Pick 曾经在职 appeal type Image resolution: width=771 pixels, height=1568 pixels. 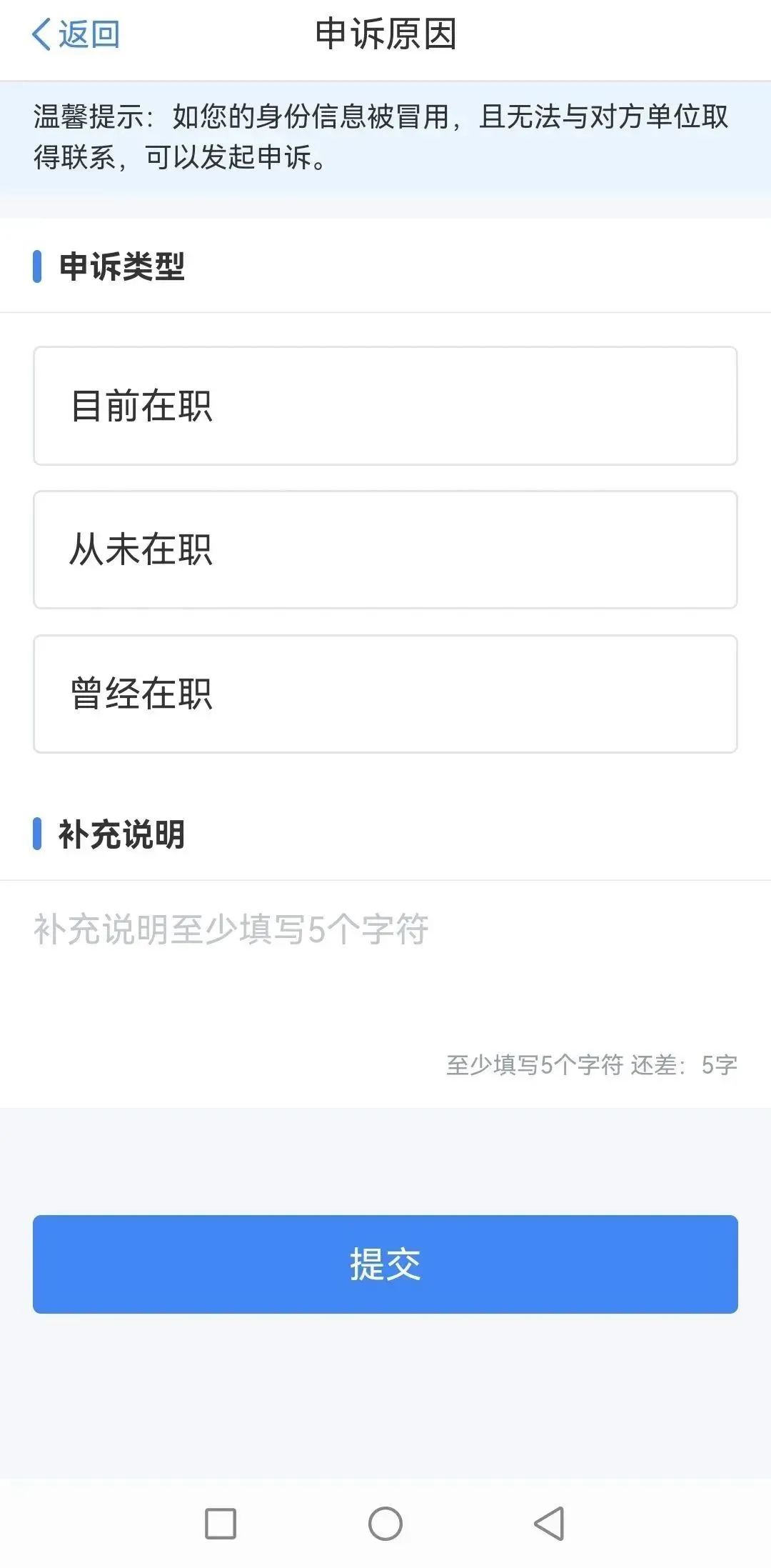point(385,694)
